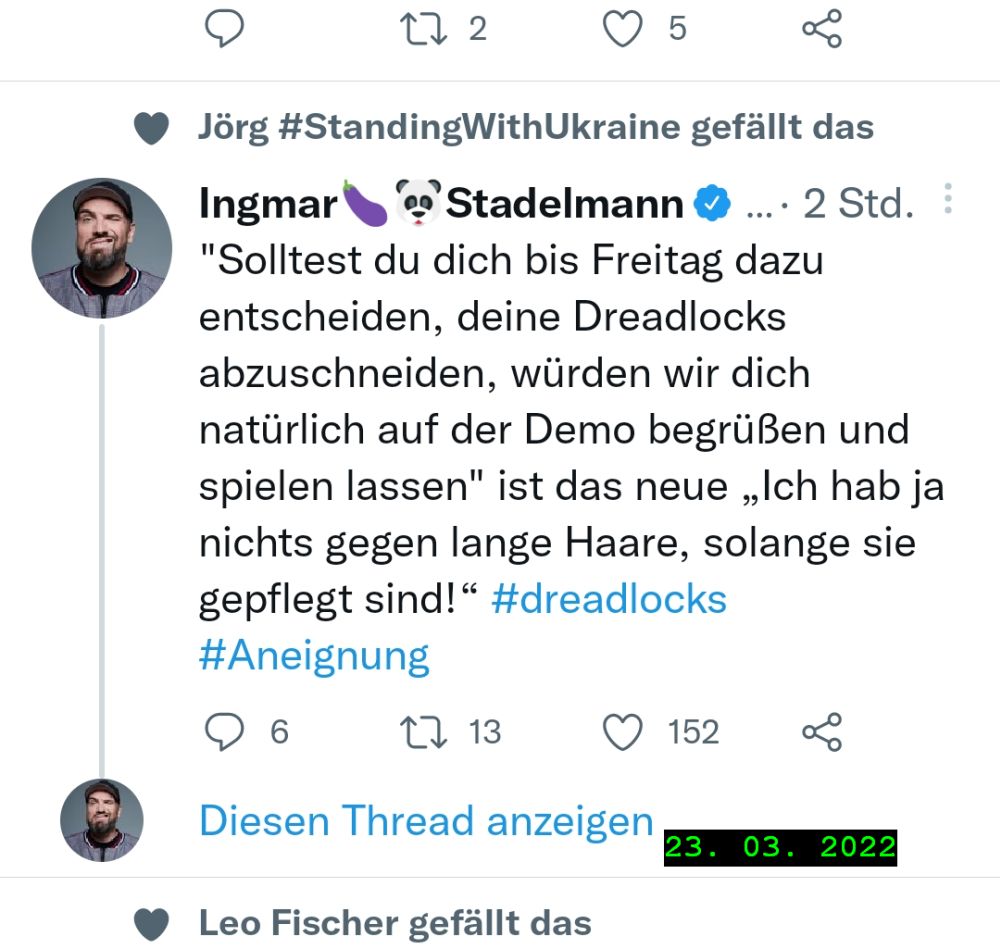
Task: Open the #dreadlocks hashtag
Action: click(x=610, y=599)
